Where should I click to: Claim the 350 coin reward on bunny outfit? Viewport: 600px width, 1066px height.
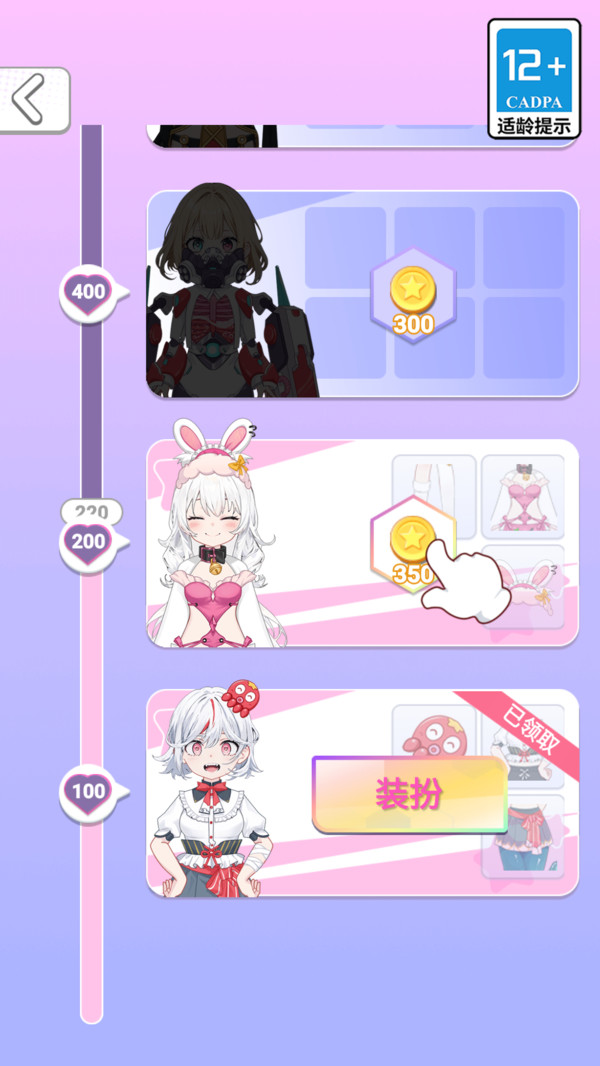[x=411, y=546]
